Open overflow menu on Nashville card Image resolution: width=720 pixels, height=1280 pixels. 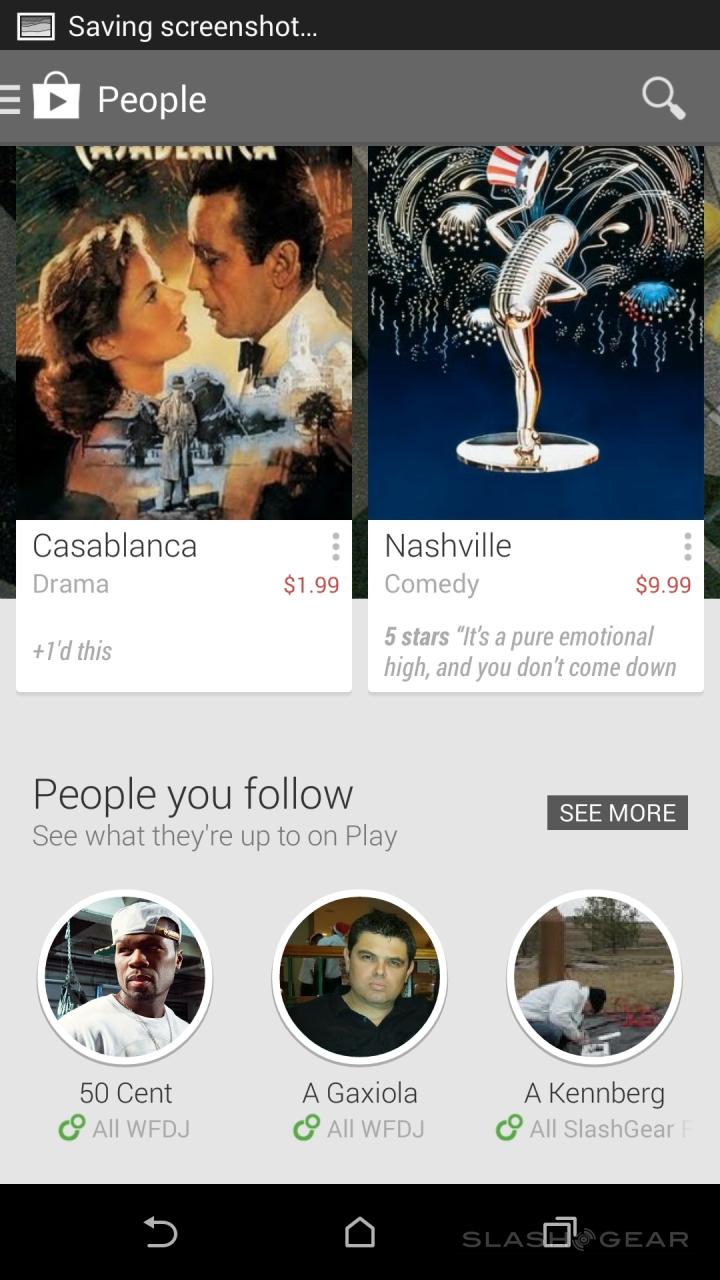coord(688,547)
